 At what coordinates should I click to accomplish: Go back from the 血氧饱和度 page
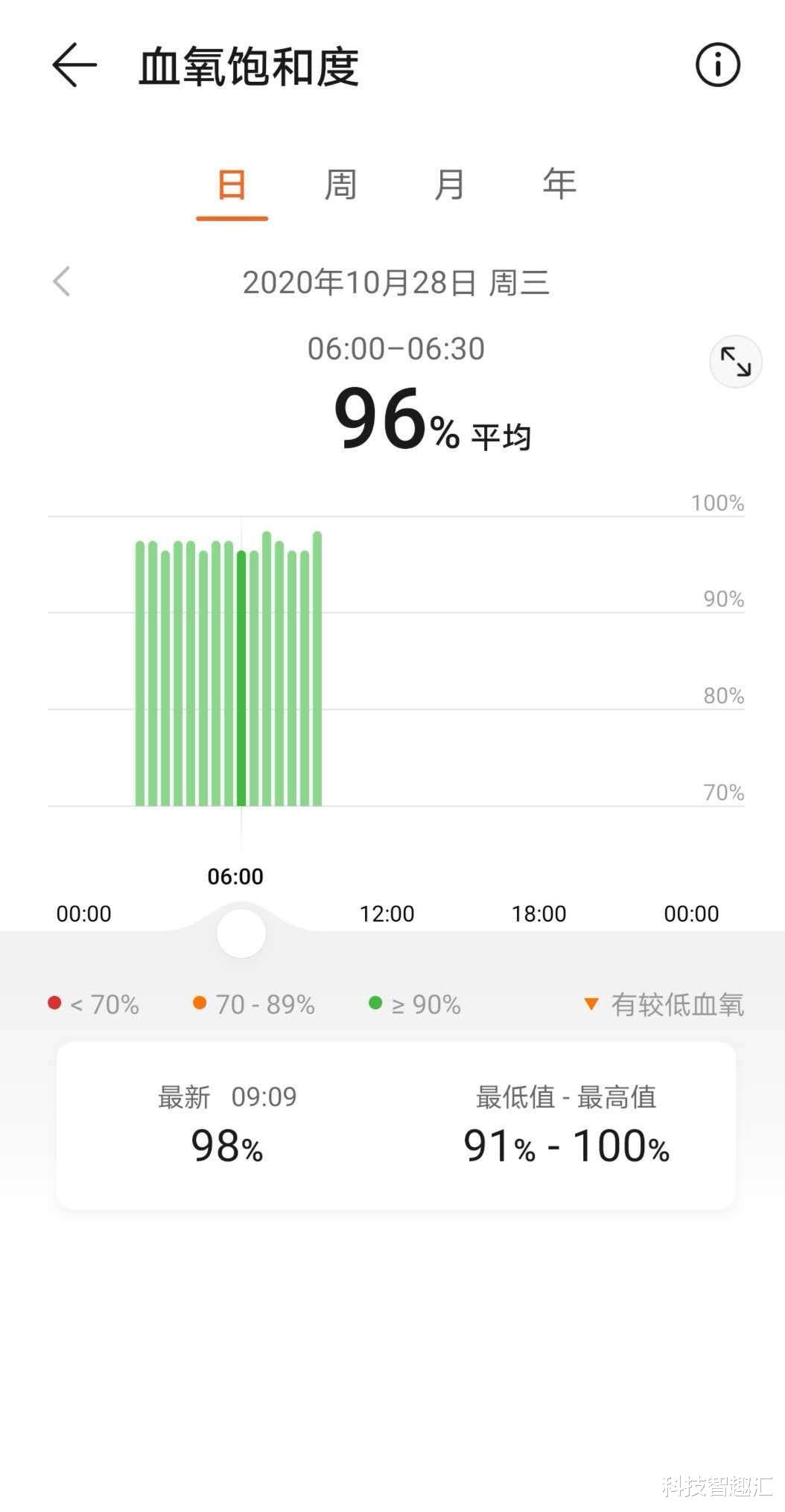[x=74, y=66]
